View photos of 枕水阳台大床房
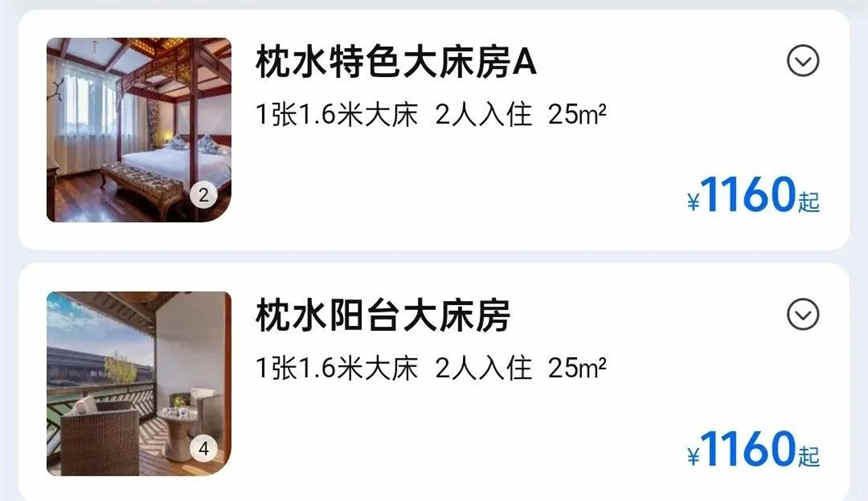 tap(138, 384)
